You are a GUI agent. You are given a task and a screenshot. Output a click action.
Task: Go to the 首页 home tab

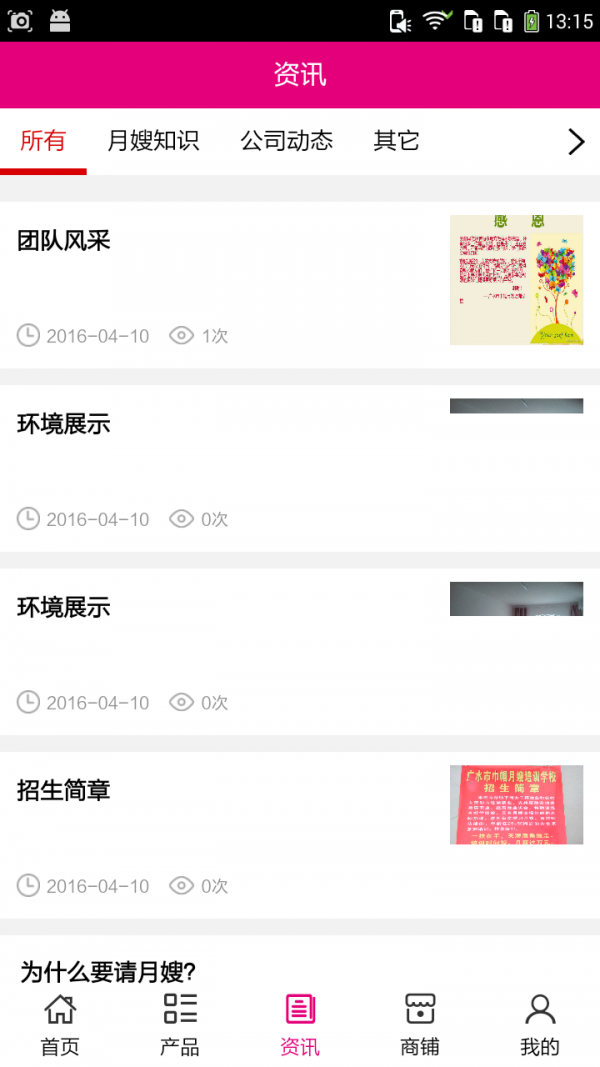click(x=60, y=1025)
